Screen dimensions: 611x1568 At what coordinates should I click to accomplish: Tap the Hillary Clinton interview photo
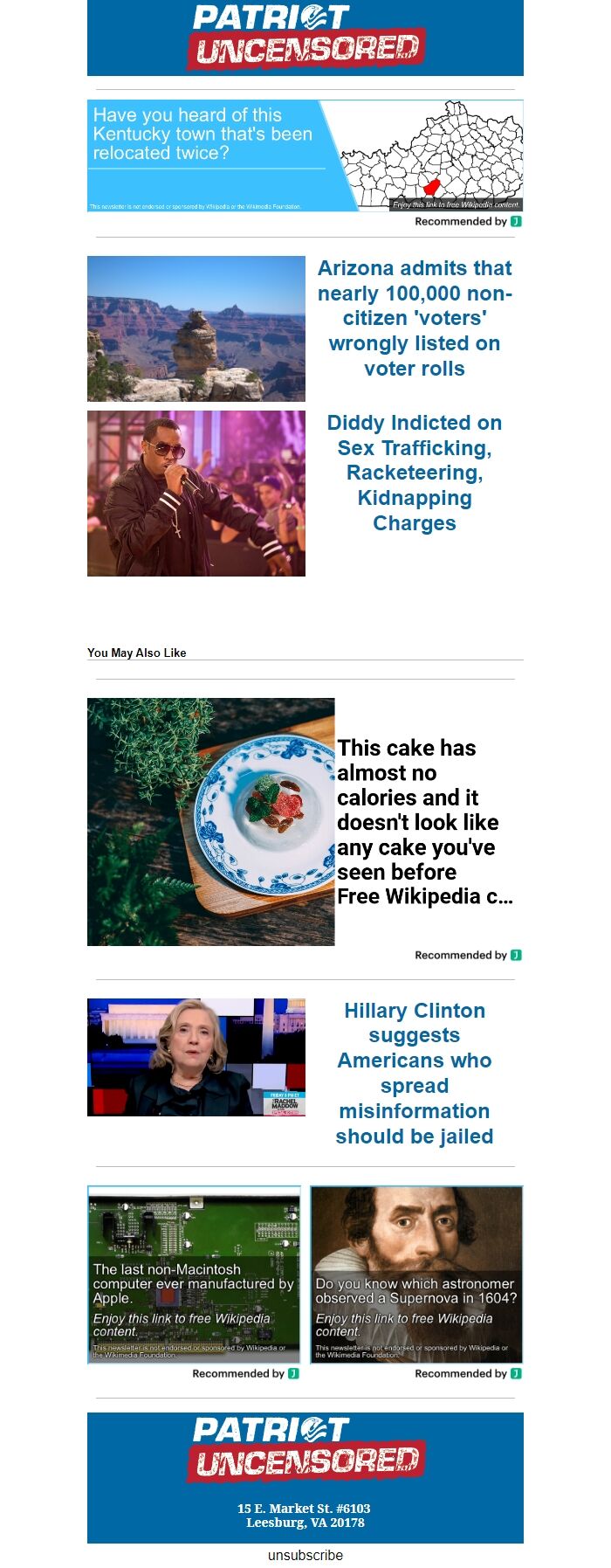click(196, 1057)
